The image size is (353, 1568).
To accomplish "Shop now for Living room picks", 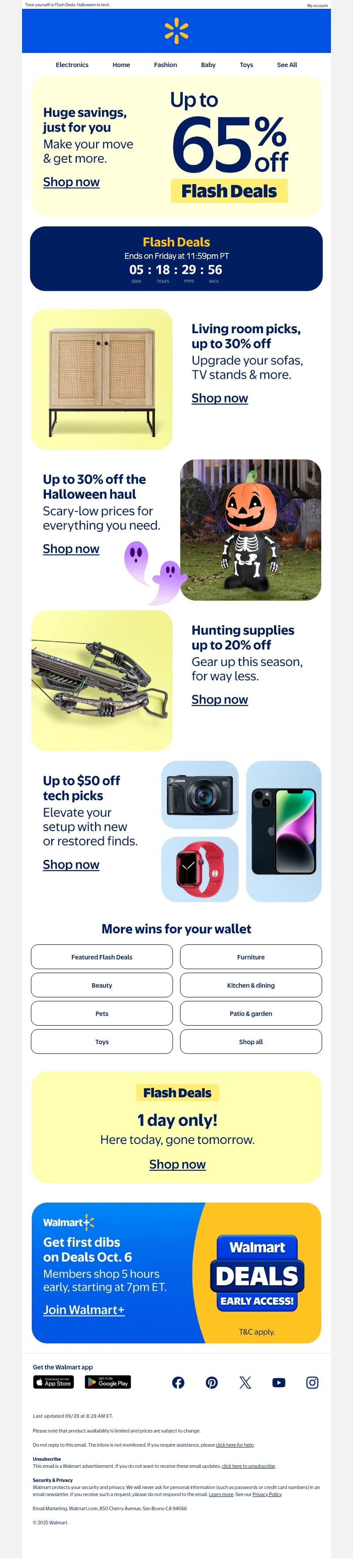I will tap(220, 398).
